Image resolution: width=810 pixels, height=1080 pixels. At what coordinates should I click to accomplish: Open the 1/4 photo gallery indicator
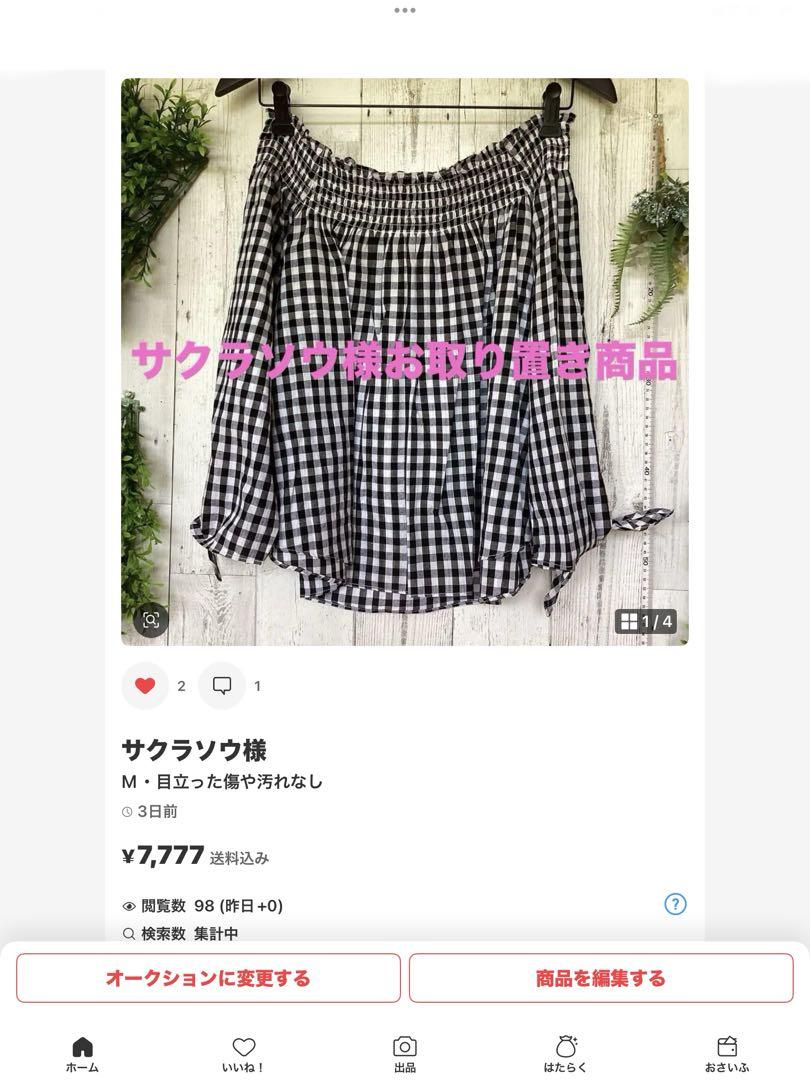(x=646, y=622)
